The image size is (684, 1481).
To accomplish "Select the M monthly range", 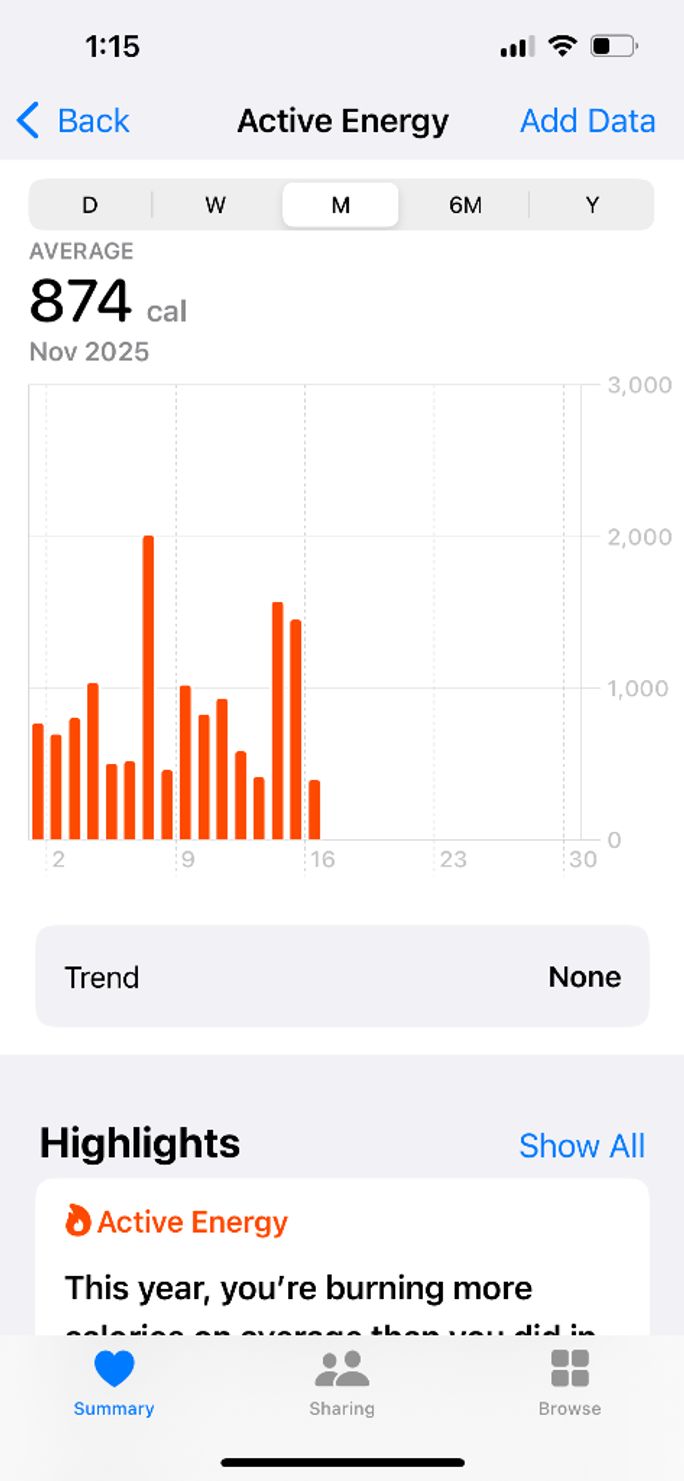I will pos(340,205).
